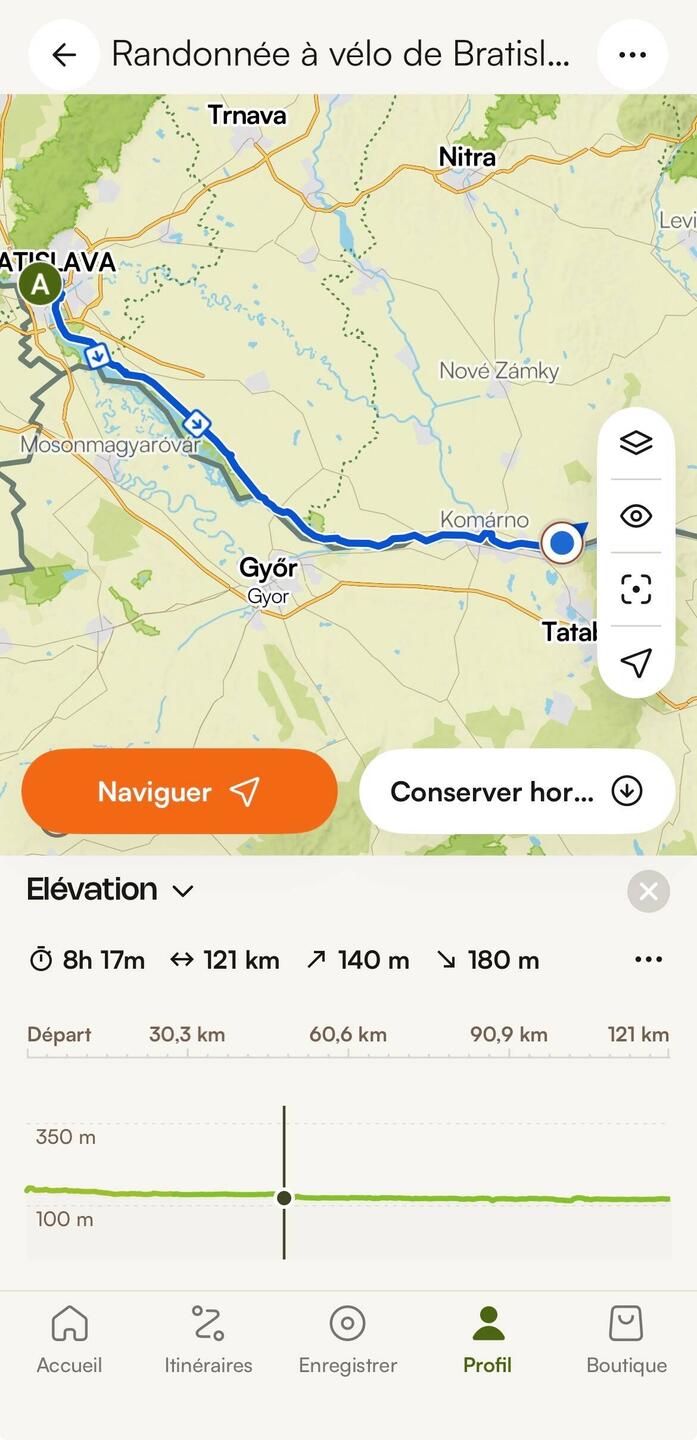Tap the current location arrow button
Screen dimensions: 697x1440
(636, 662)
